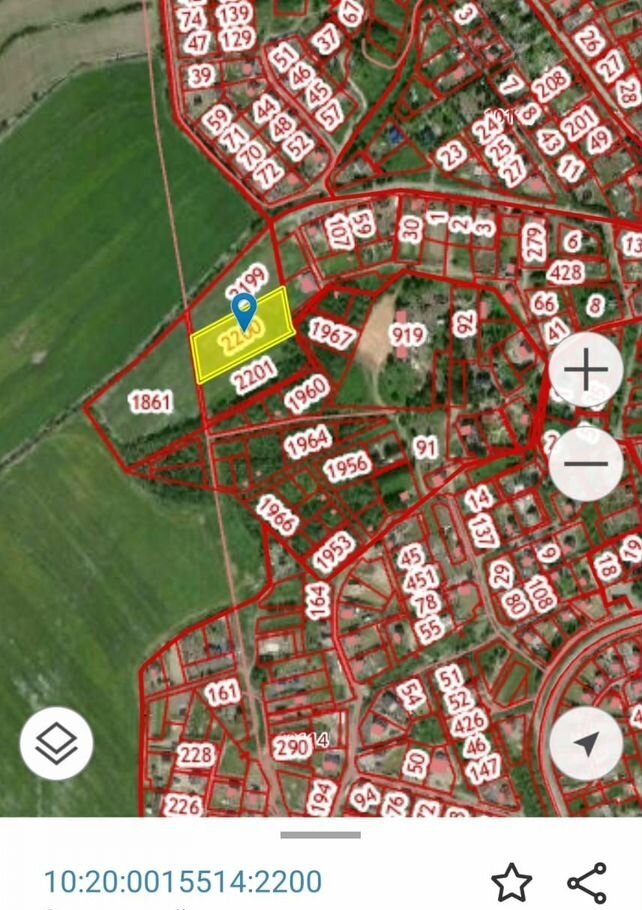Viewport: 642px width, 910px height.
Task: Select parcel 2201 on the map
Action: coord(252,376)
